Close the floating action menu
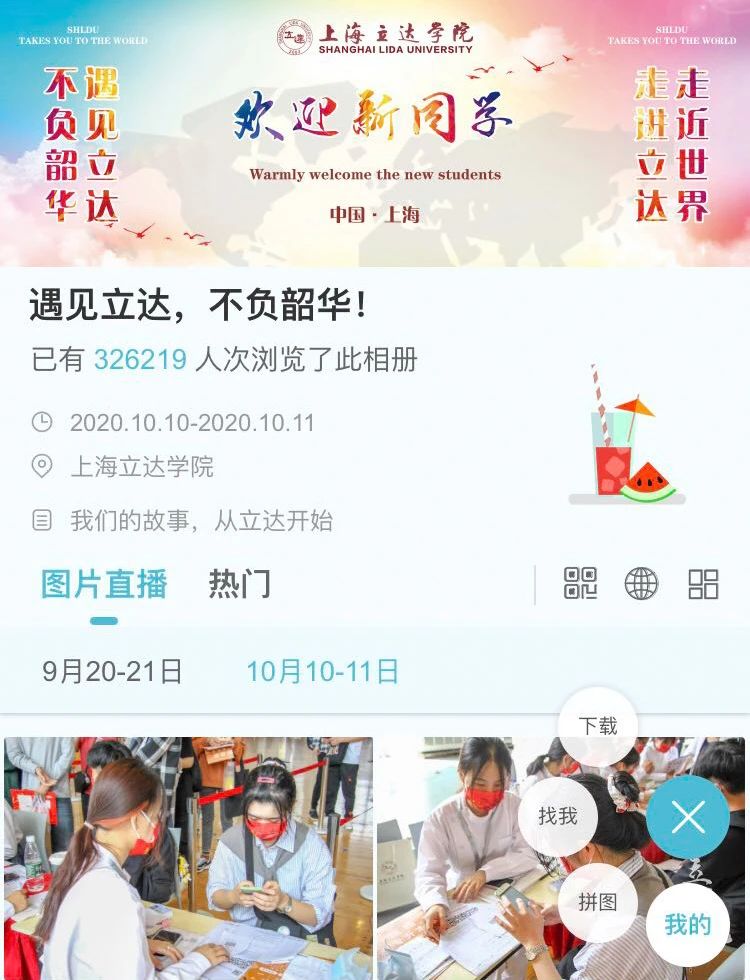Viewport: 750px width, 980px height. click(x=688, y=817)
